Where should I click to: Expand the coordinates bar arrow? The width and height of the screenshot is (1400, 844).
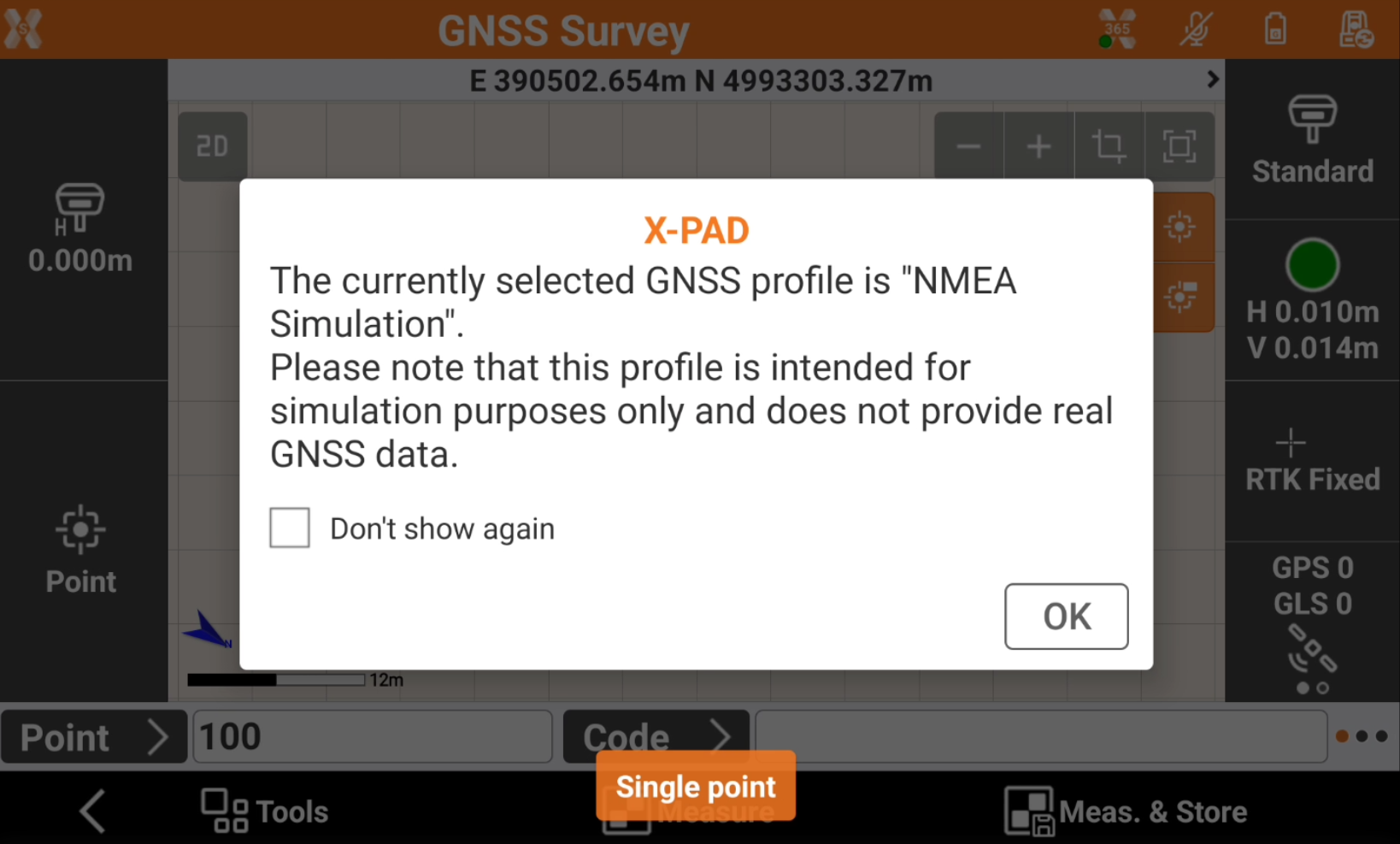(x=1212, y=80)
